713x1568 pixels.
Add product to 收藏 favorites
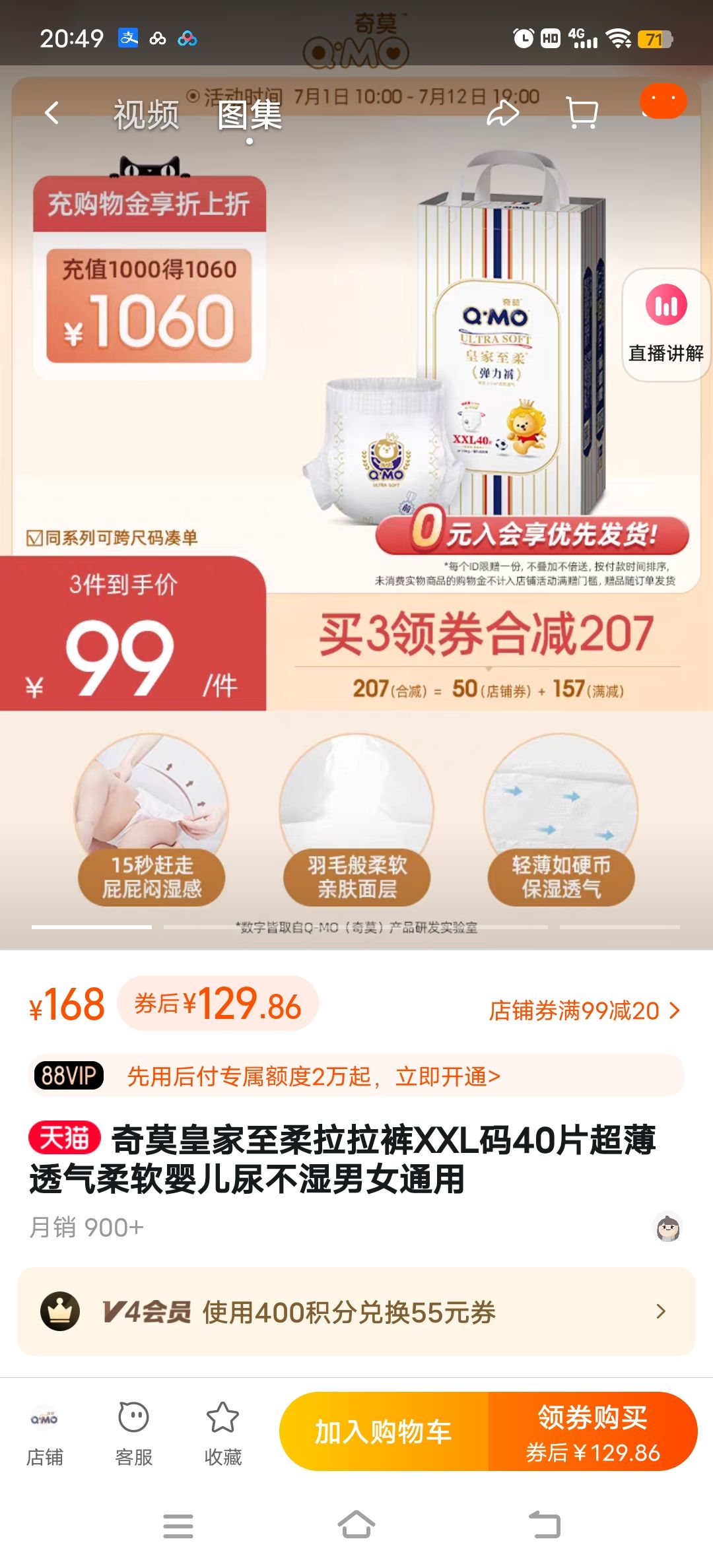[x=222, y=1432]
